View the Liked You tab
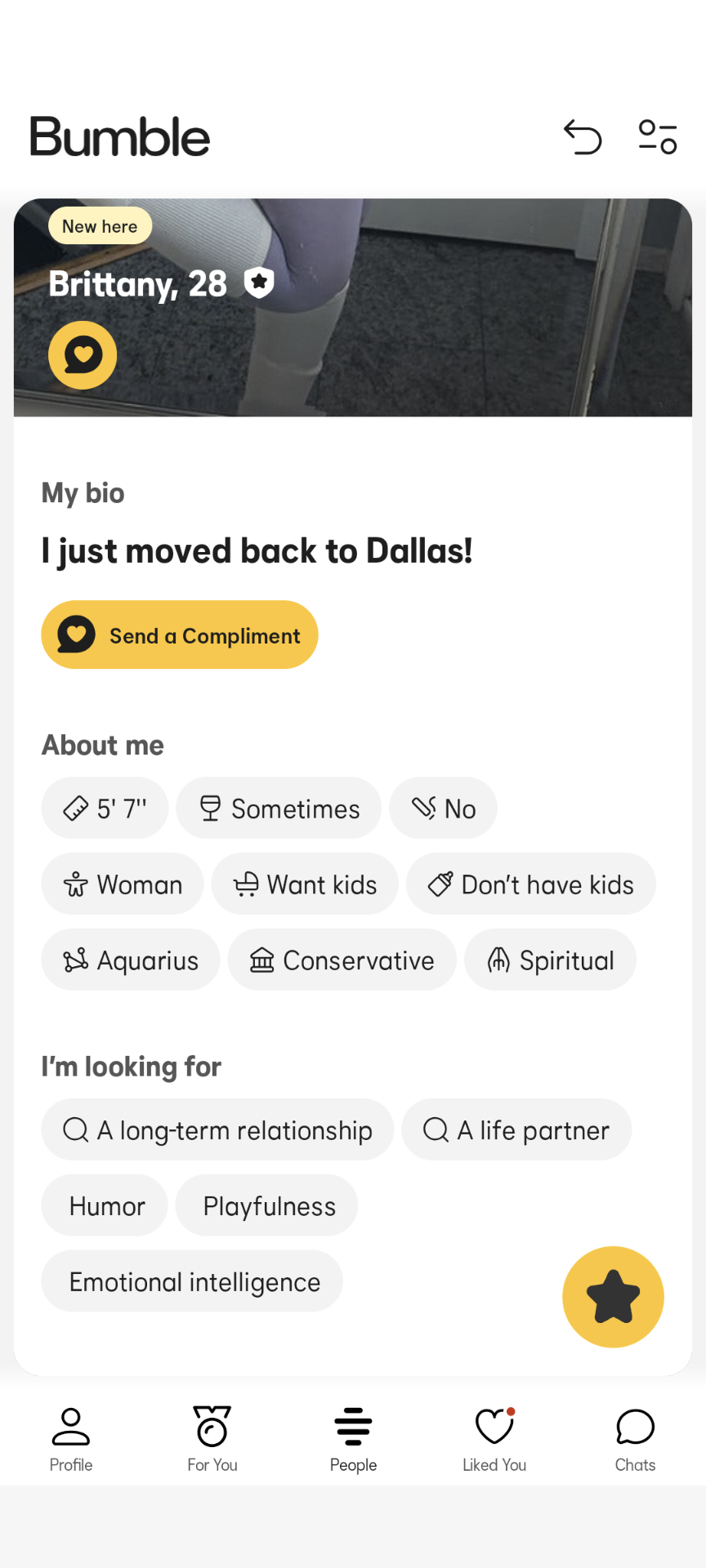This screenshot has width=706, height=1568. tap(494, 1440)
